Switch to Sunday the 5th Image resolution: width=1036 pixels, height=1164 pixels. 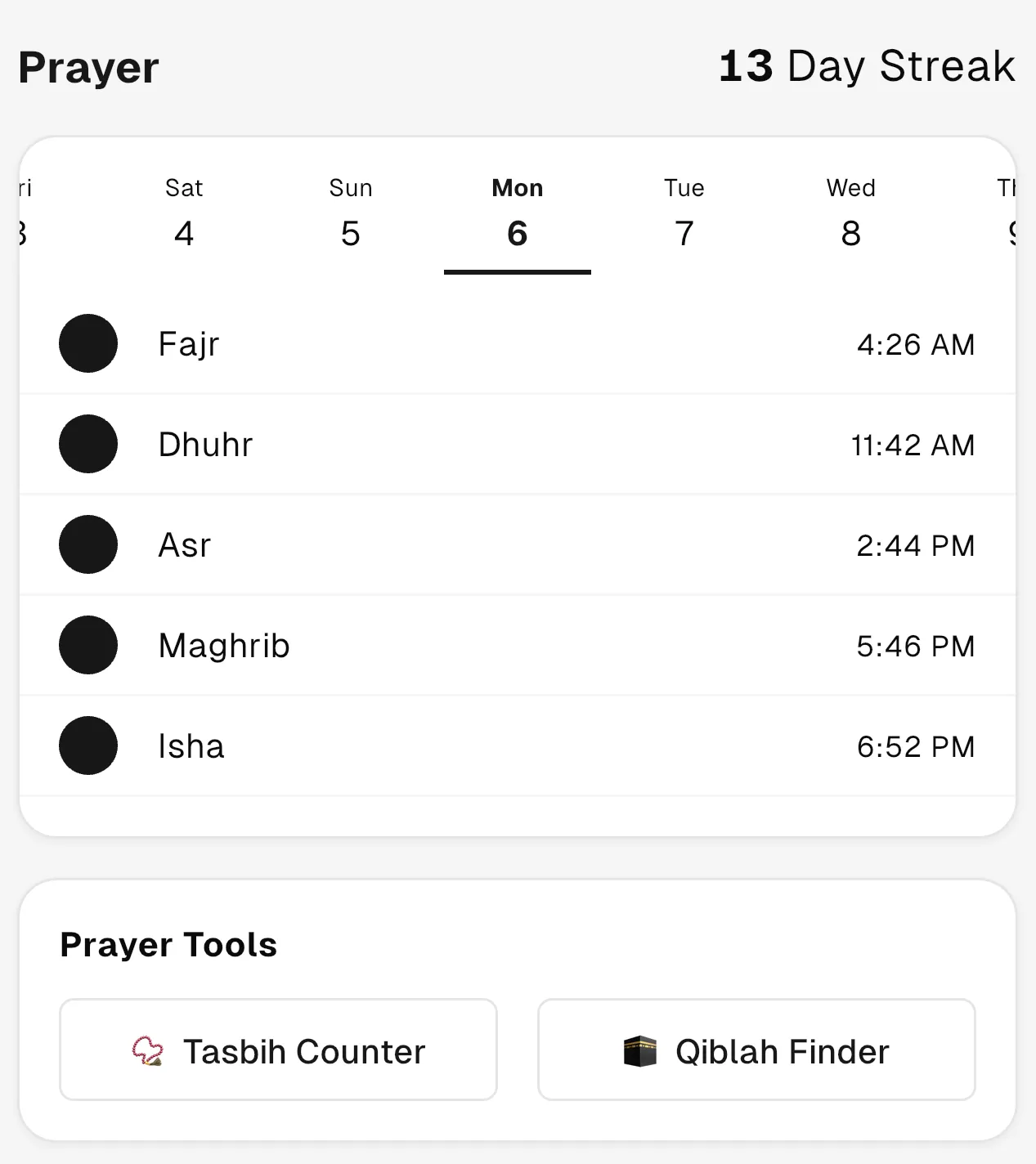[351, 213]
